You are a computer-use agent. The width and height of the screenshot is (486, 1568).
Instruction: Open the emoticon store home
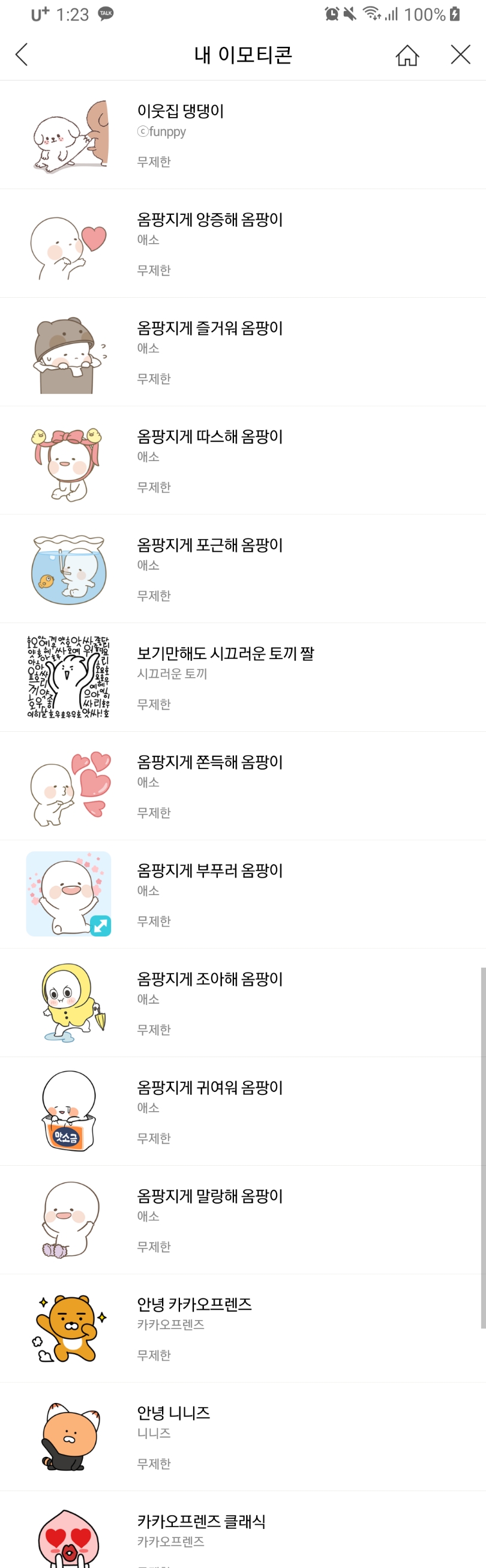tap(407, 55)
